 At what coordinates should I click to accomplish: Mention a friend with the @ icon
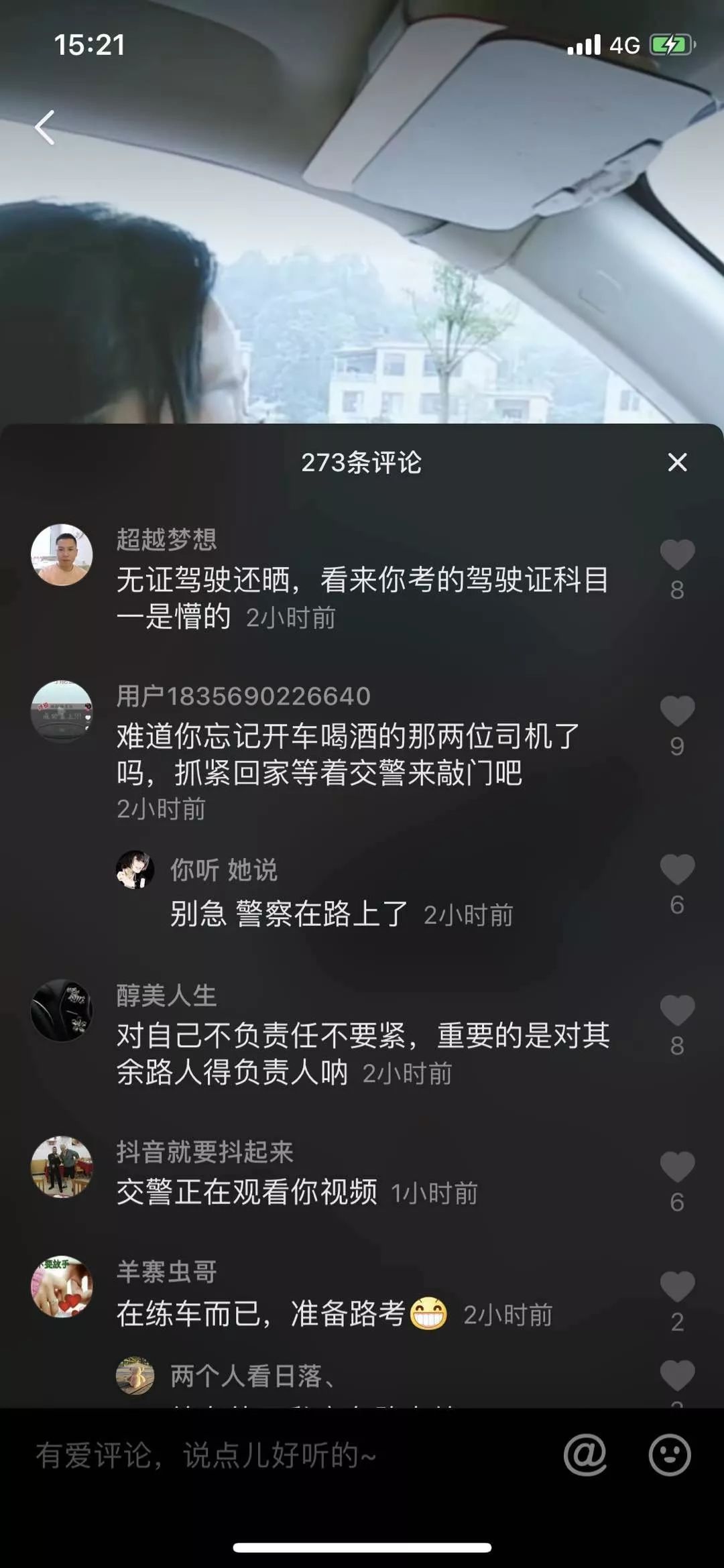point(585,1455)
